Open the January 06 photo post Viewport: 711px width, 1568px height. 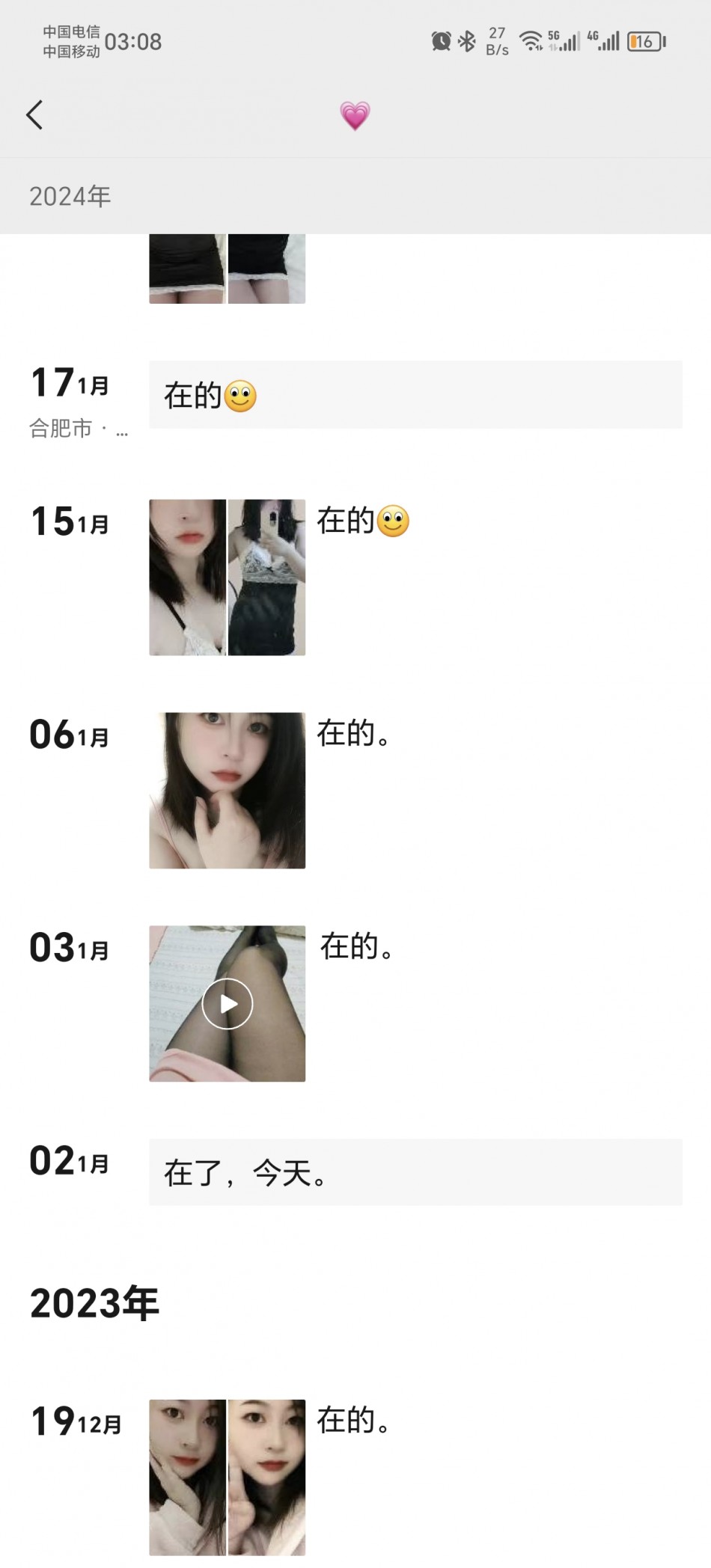pos(227,791)
